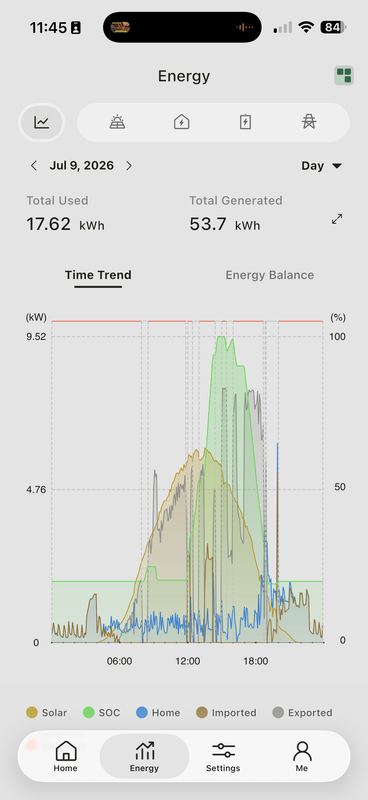Open the Me profile tab

point(302,757)
